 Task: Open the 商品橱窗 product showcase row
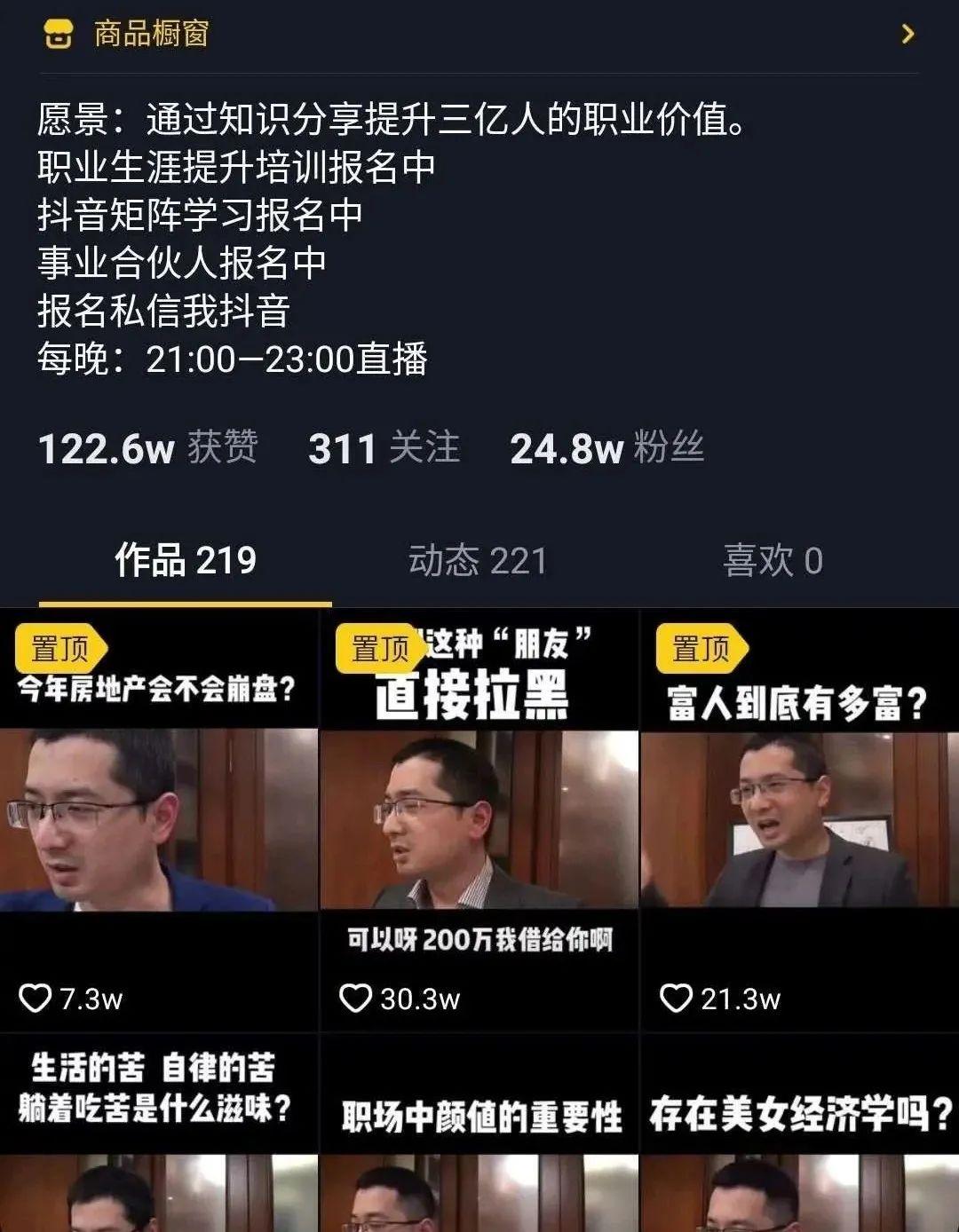click(479, 34)
